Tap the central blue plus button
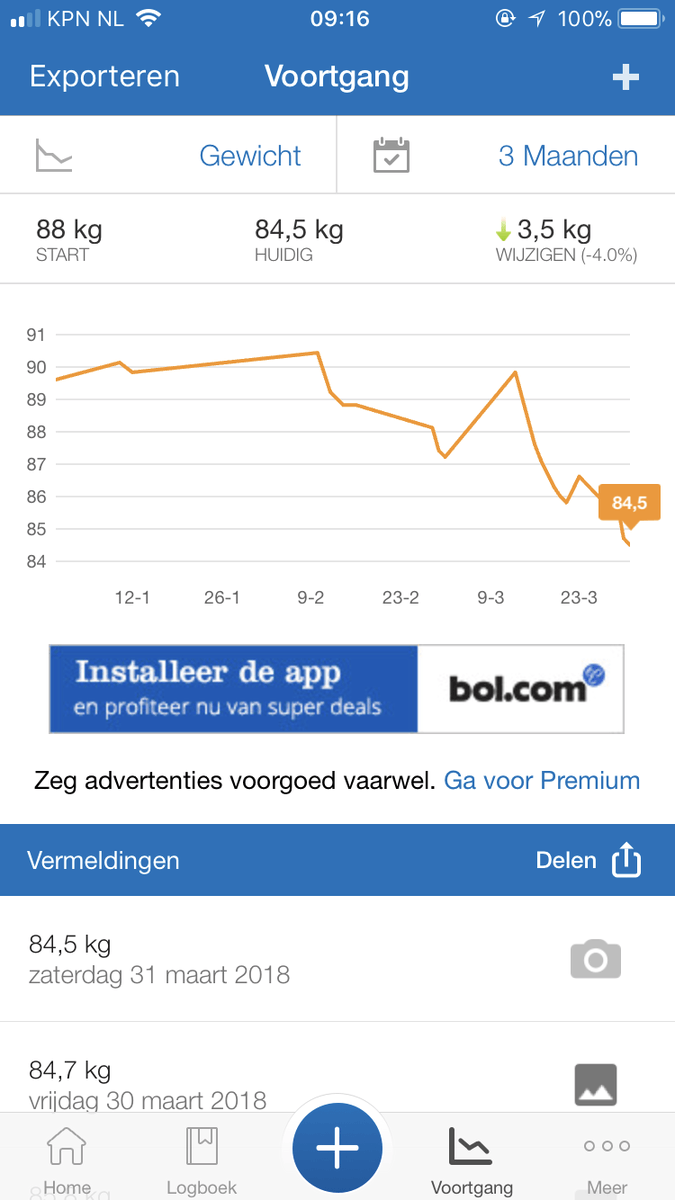 [x=337, y=1150]
